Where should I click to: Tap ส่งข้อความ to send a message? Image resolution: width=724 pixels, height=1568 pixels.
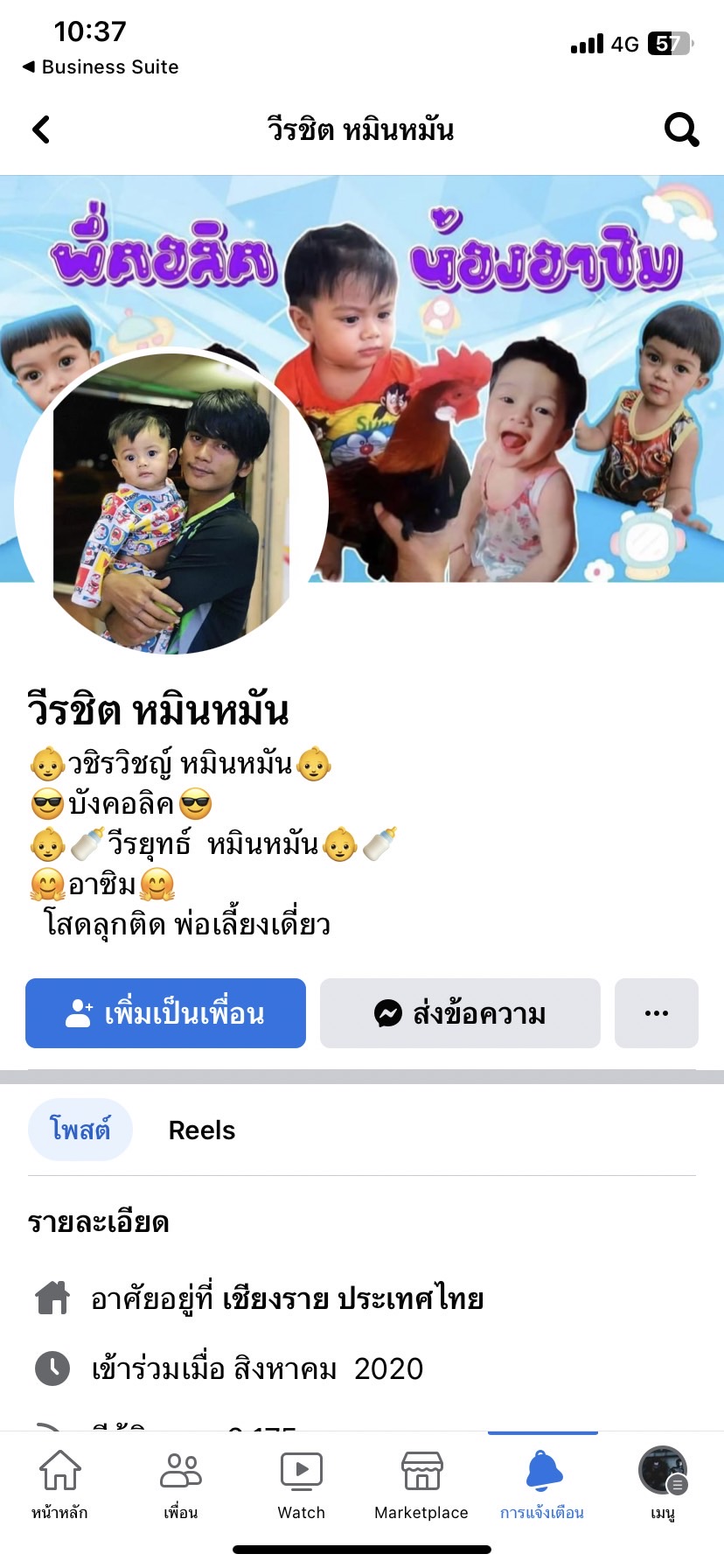(x=460, y=1013)
